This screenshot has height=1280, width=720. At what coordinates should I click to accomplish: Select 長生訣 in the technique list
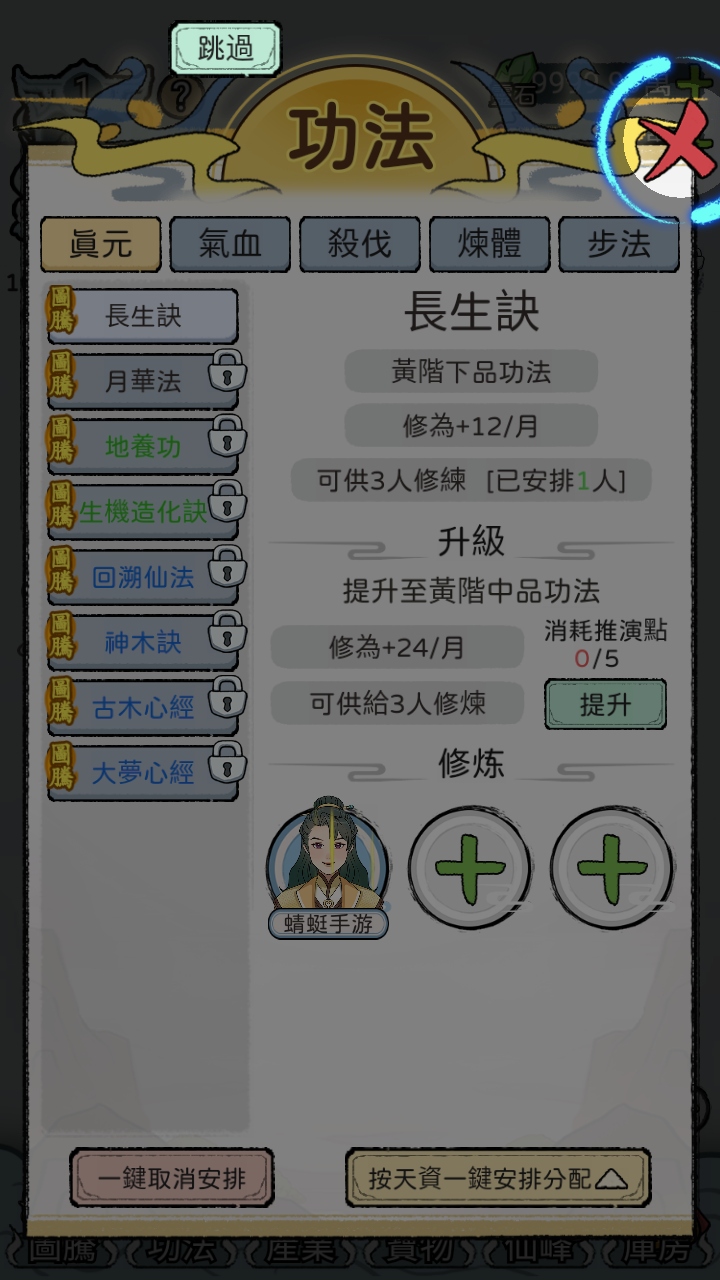click(x=143, y=317)
